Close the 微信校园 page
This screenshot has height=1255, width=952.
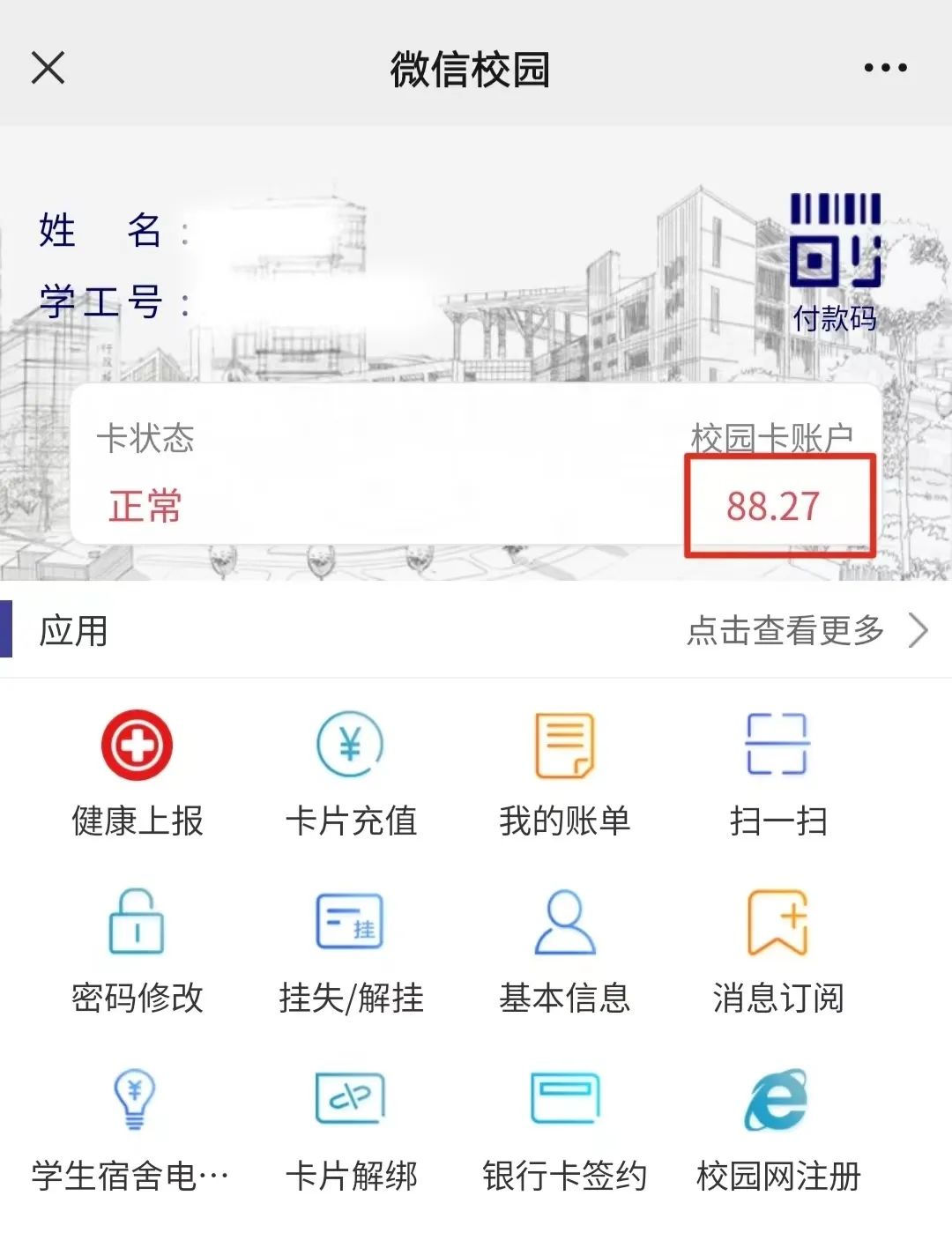tap(48, 67)
